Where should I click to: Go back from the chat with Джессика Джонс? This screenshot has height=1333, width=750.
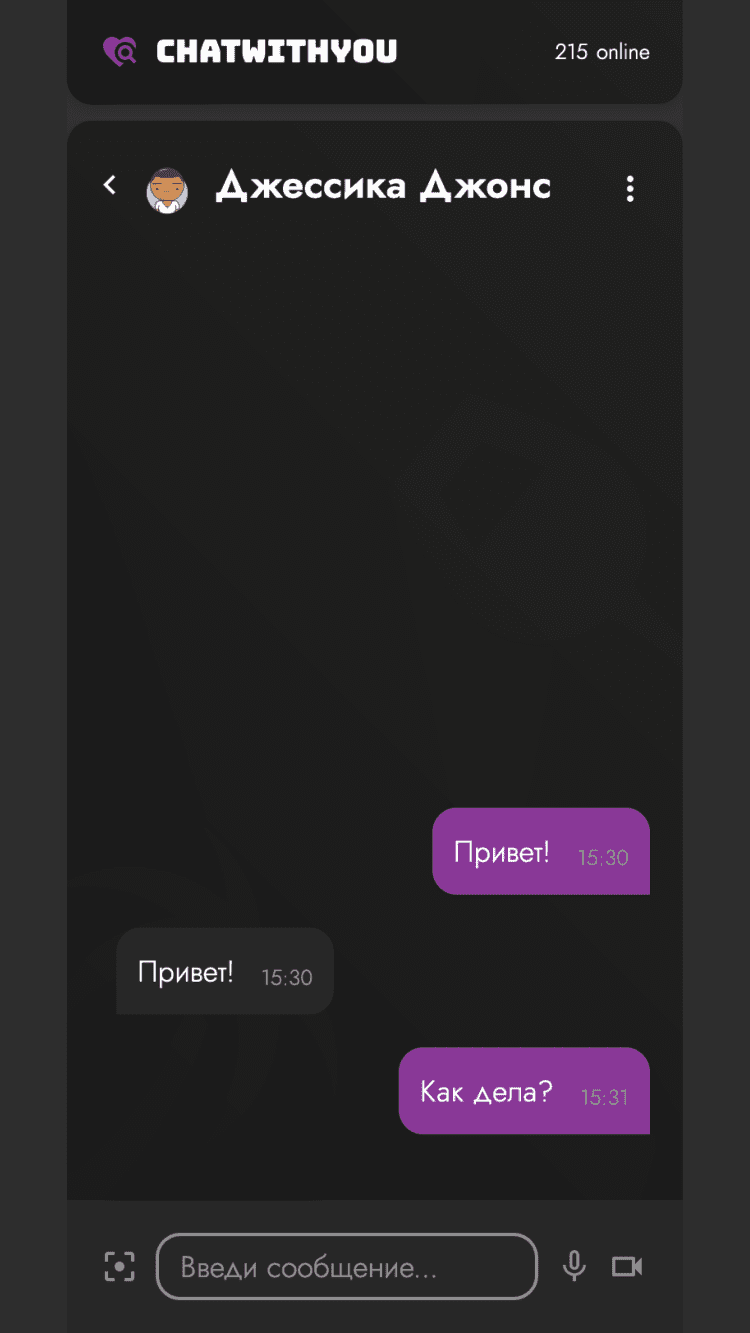click(110, 185)
